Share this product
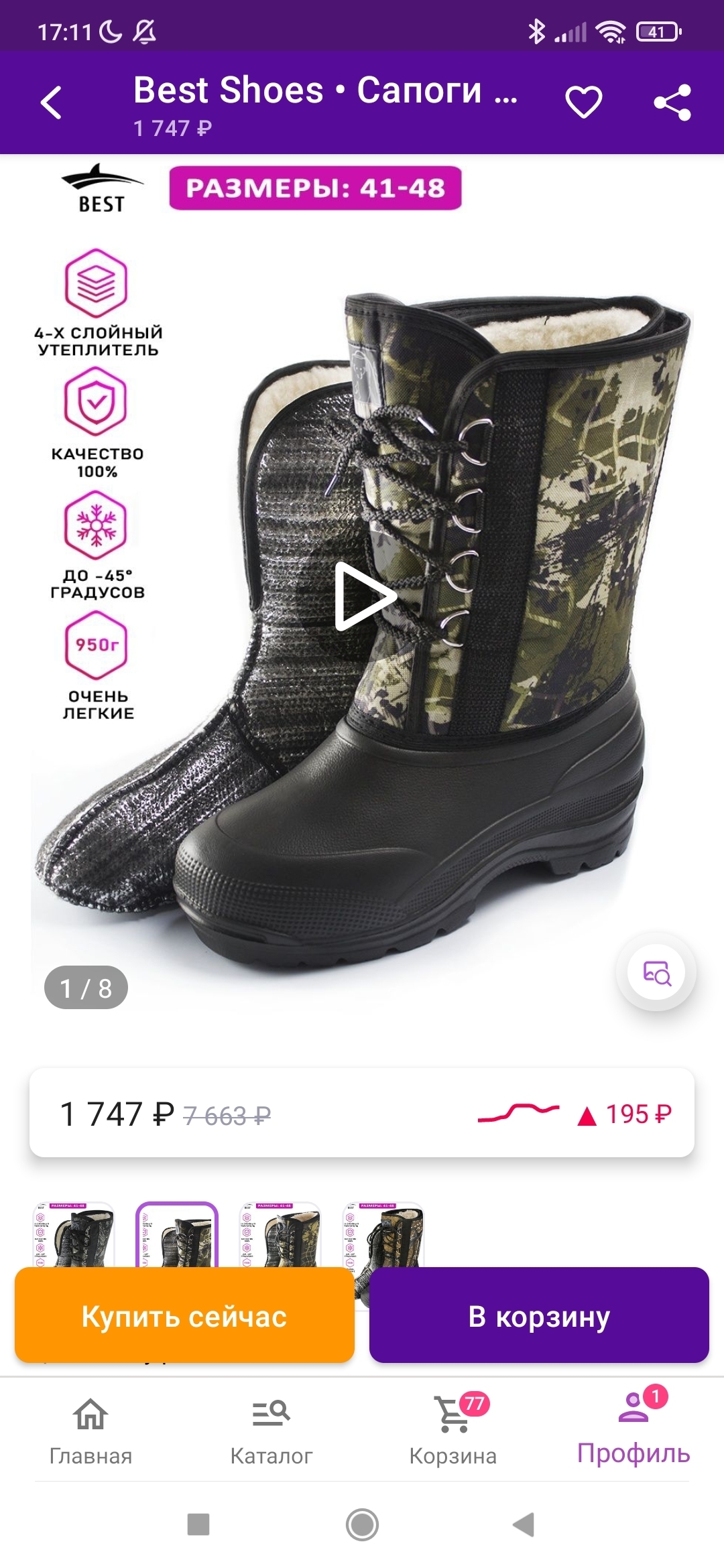724x1568 pixels. click(672, 103)
